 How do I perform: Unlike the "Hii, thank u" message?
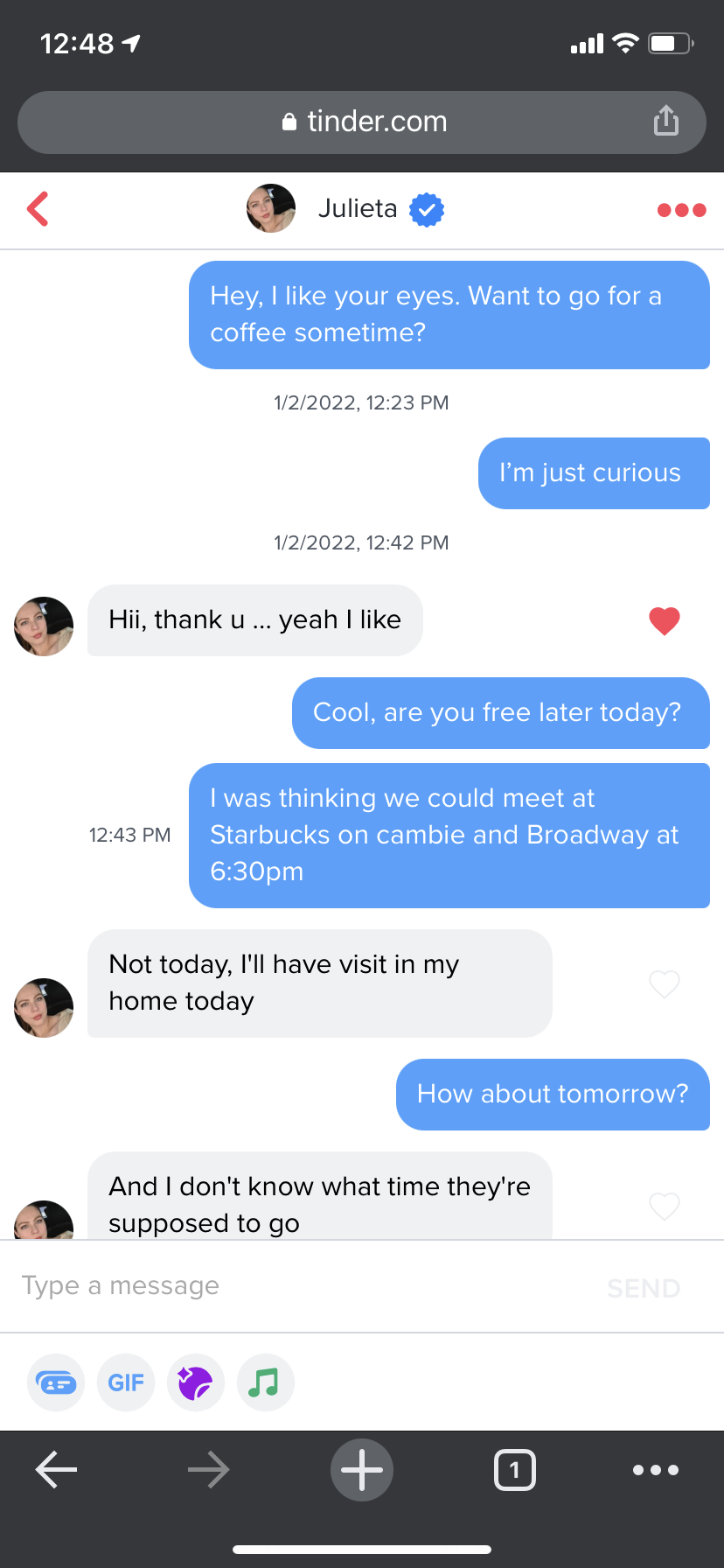pyautogui.click(x=665, y=620)
